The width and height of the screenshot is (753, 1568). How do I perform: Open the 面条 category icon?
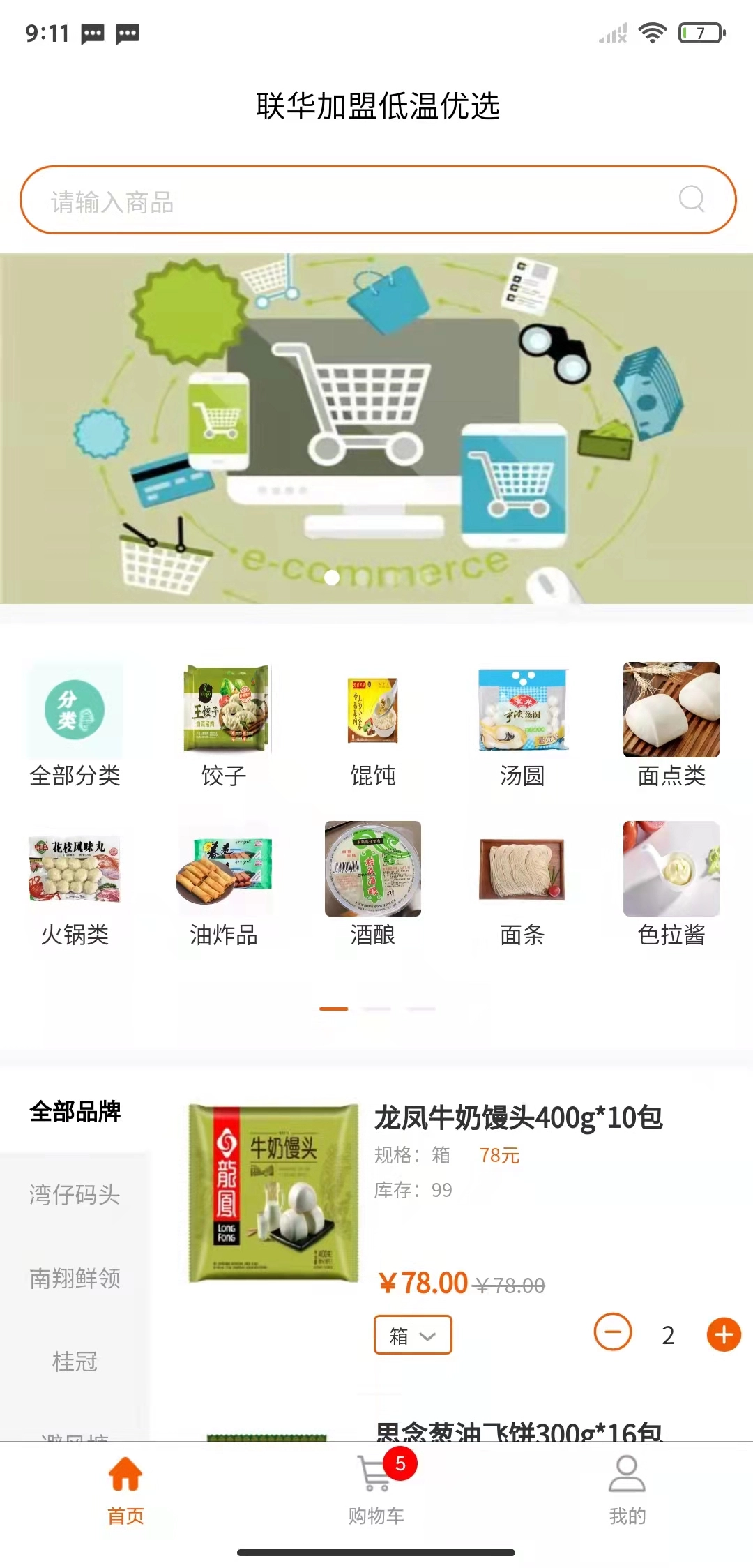click(521, 870)
